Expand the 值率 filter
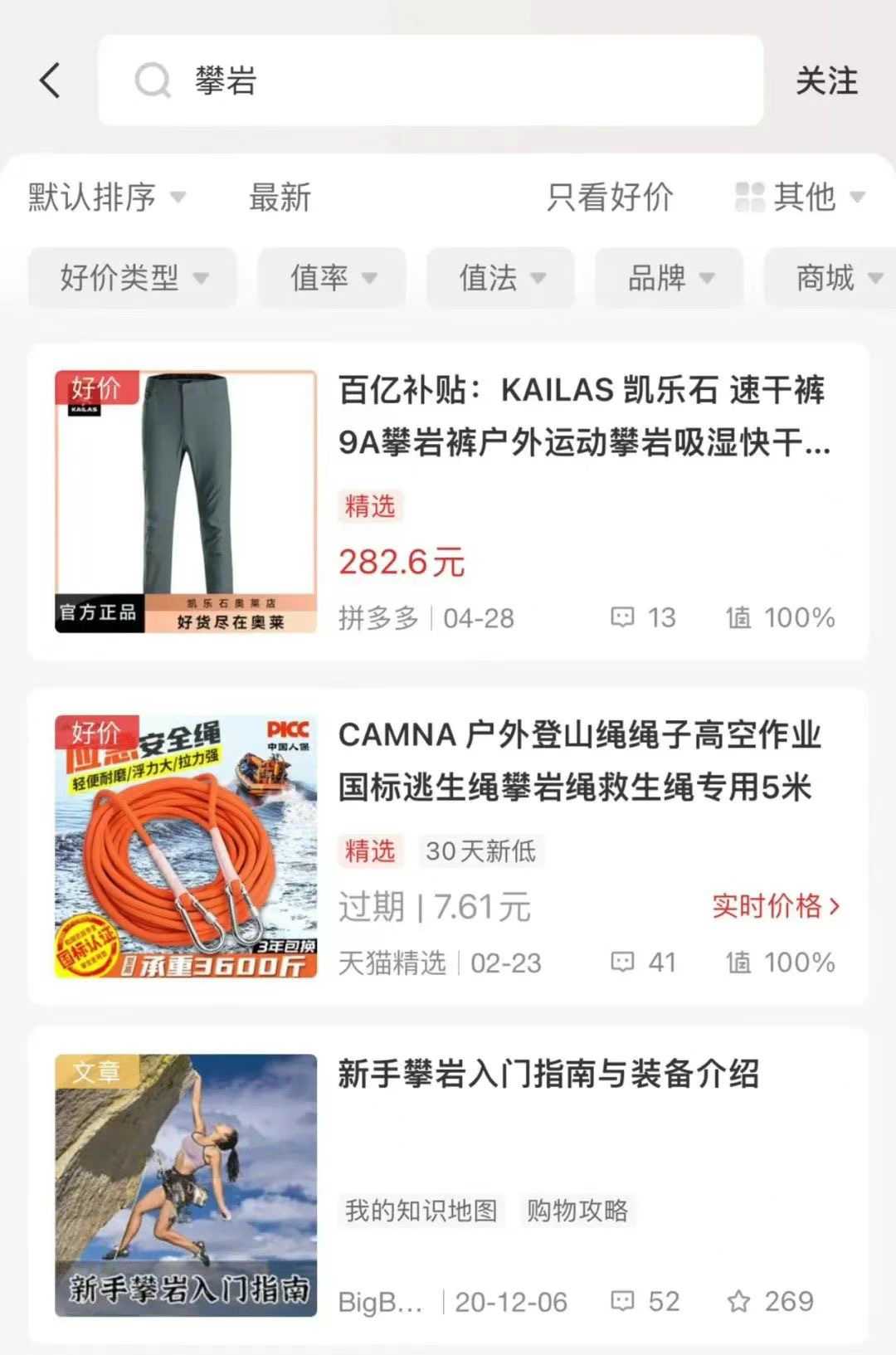The height and width of the screenshot is (1355, 896). click(332, 278)
